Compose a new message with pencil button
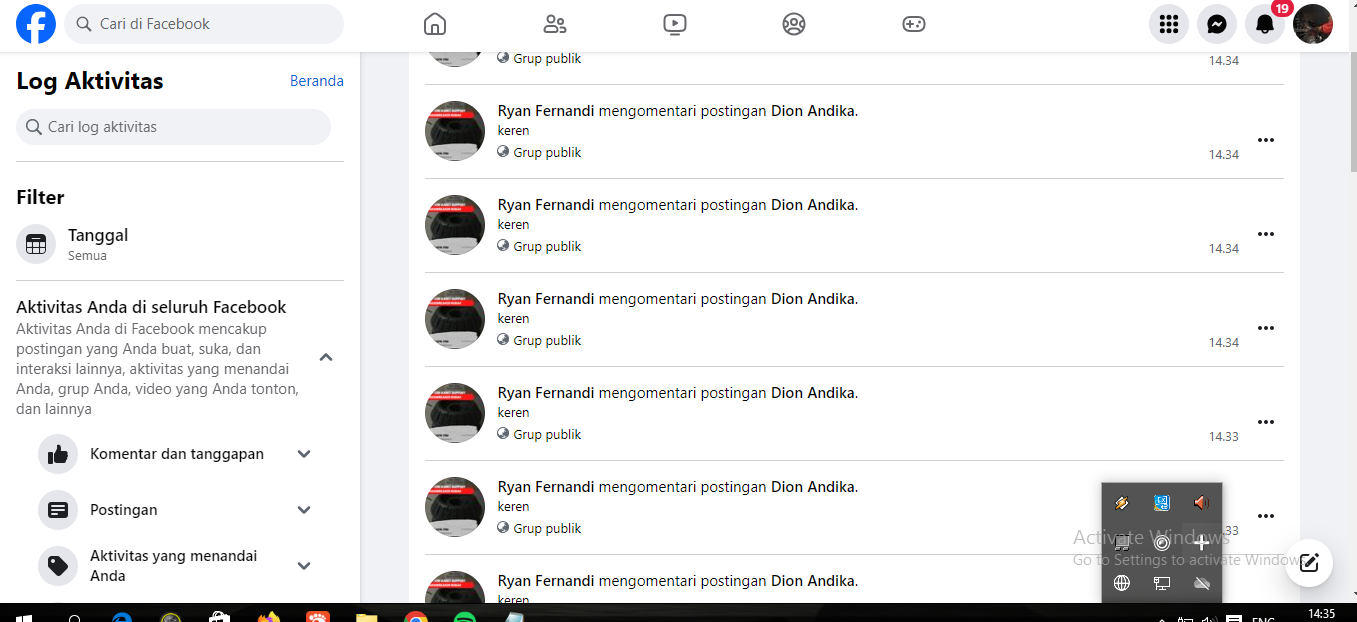This screenshot has height=622, width=1357. [1309, 563]
